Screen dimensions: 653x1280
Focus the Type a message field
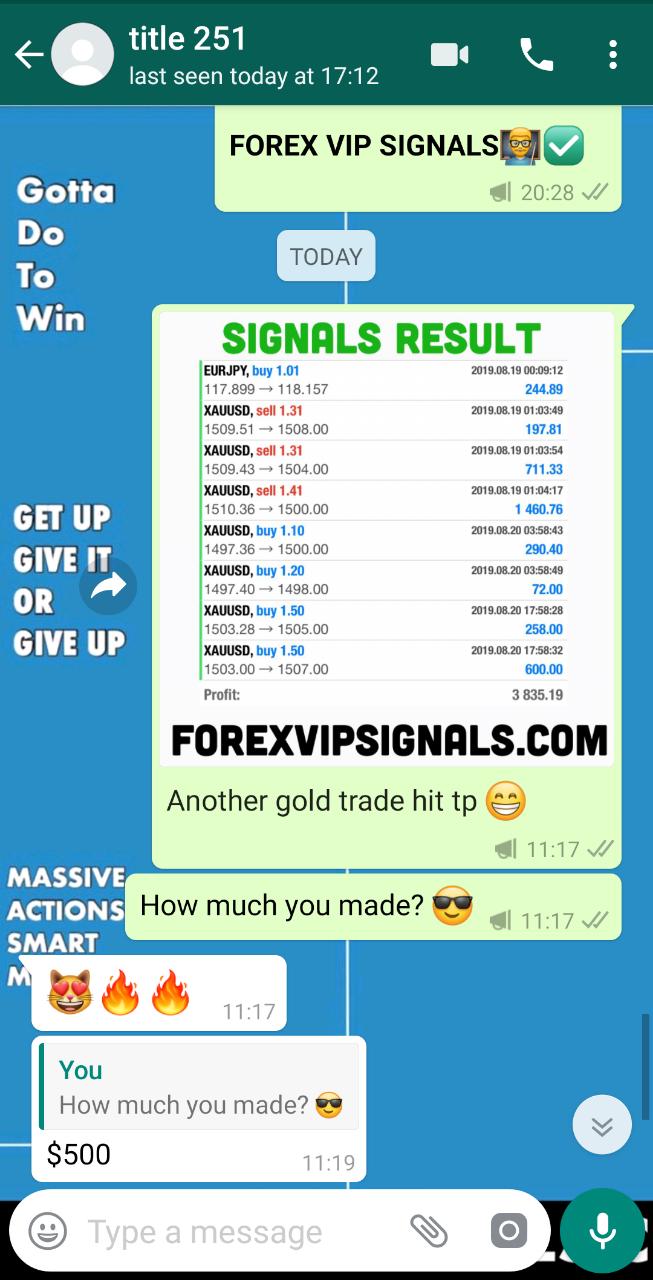click(240, 1231)
